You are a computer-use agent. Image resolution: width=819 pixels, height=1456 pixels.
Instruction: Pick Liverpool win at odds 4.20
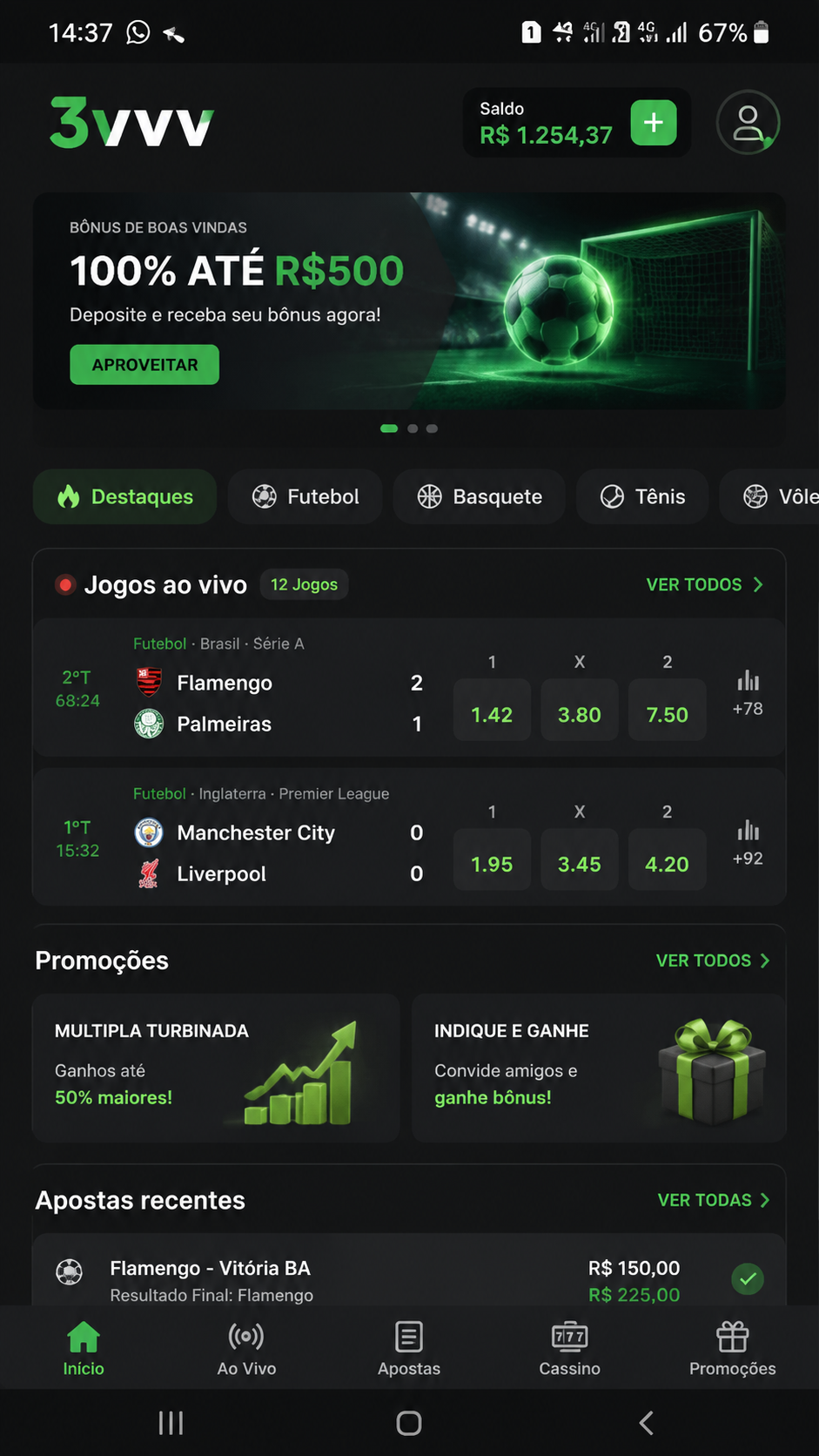[x=668, y=864]
